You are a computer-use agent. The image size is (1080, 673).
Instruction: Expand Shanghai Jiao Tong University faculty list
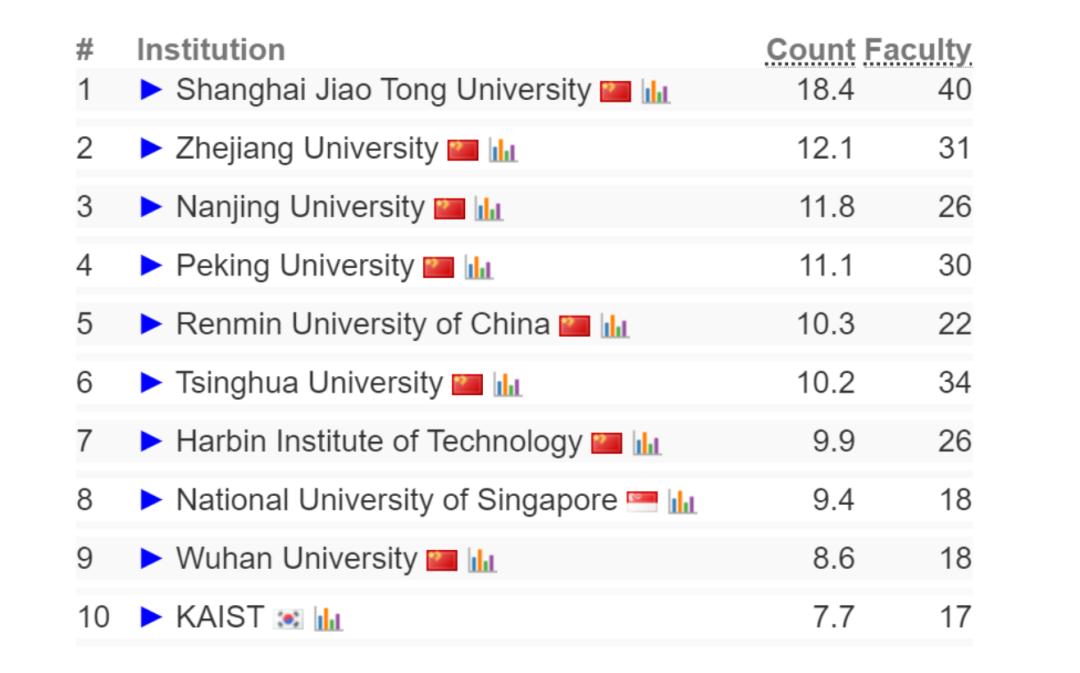coord(151,90)
